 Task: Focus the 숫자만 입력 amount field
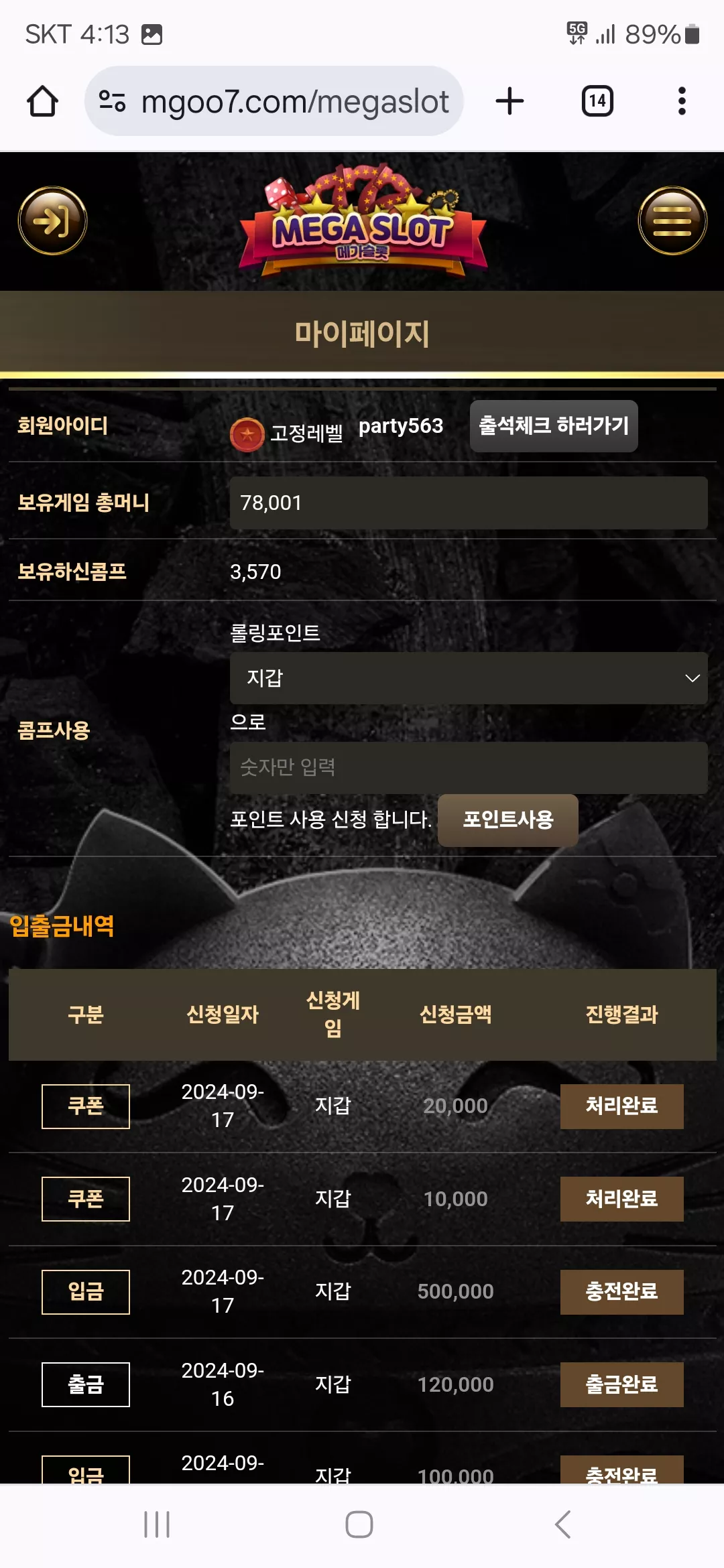coord(469,768)
